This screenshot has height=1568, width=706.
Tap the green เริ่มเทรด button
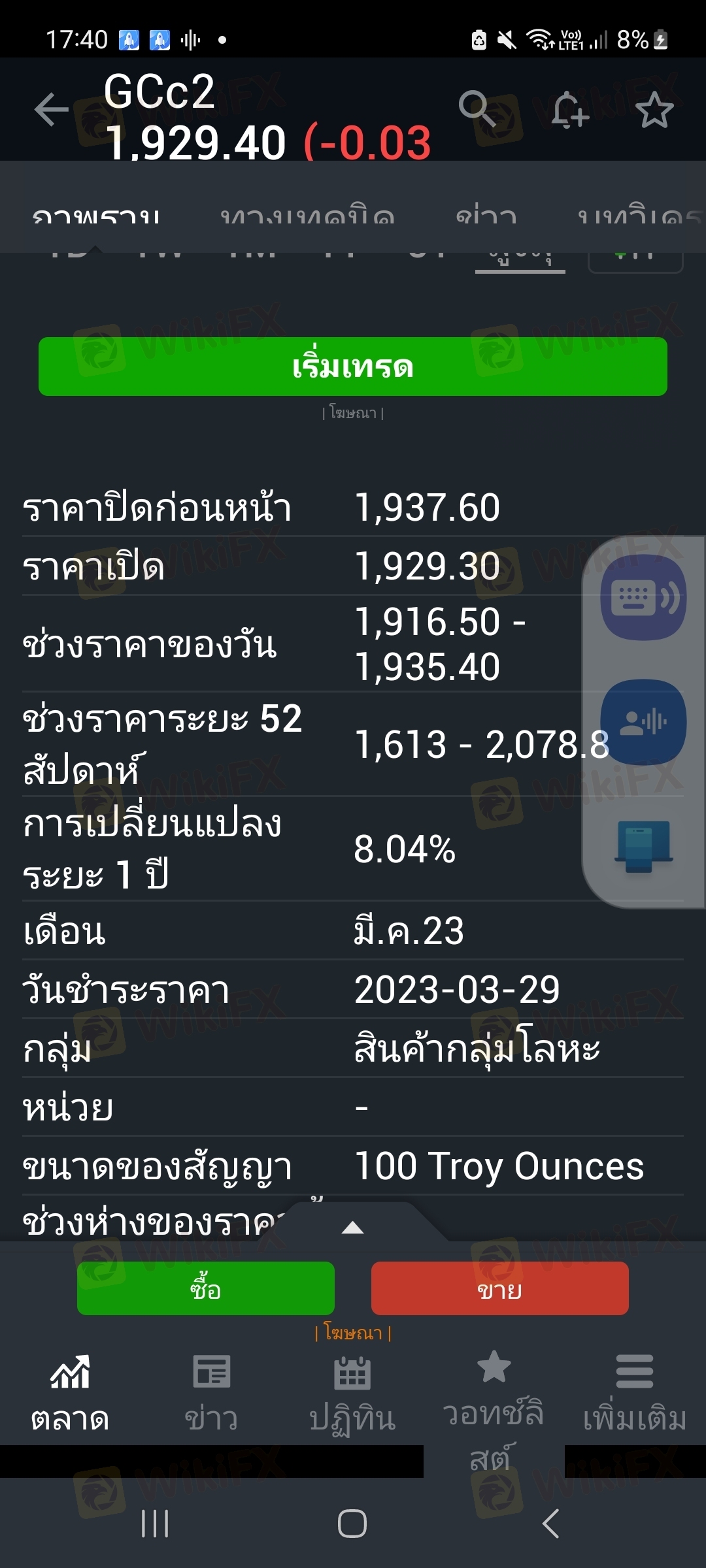(x=353, y=367)
